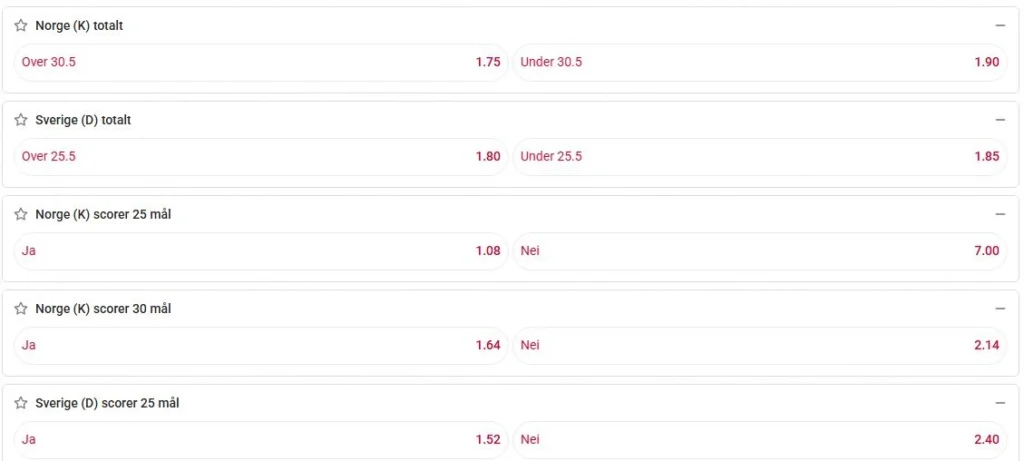Star the Sverige (D) totalt market
The height and width of the screenshot is (461, 1024).
[21, 120]
